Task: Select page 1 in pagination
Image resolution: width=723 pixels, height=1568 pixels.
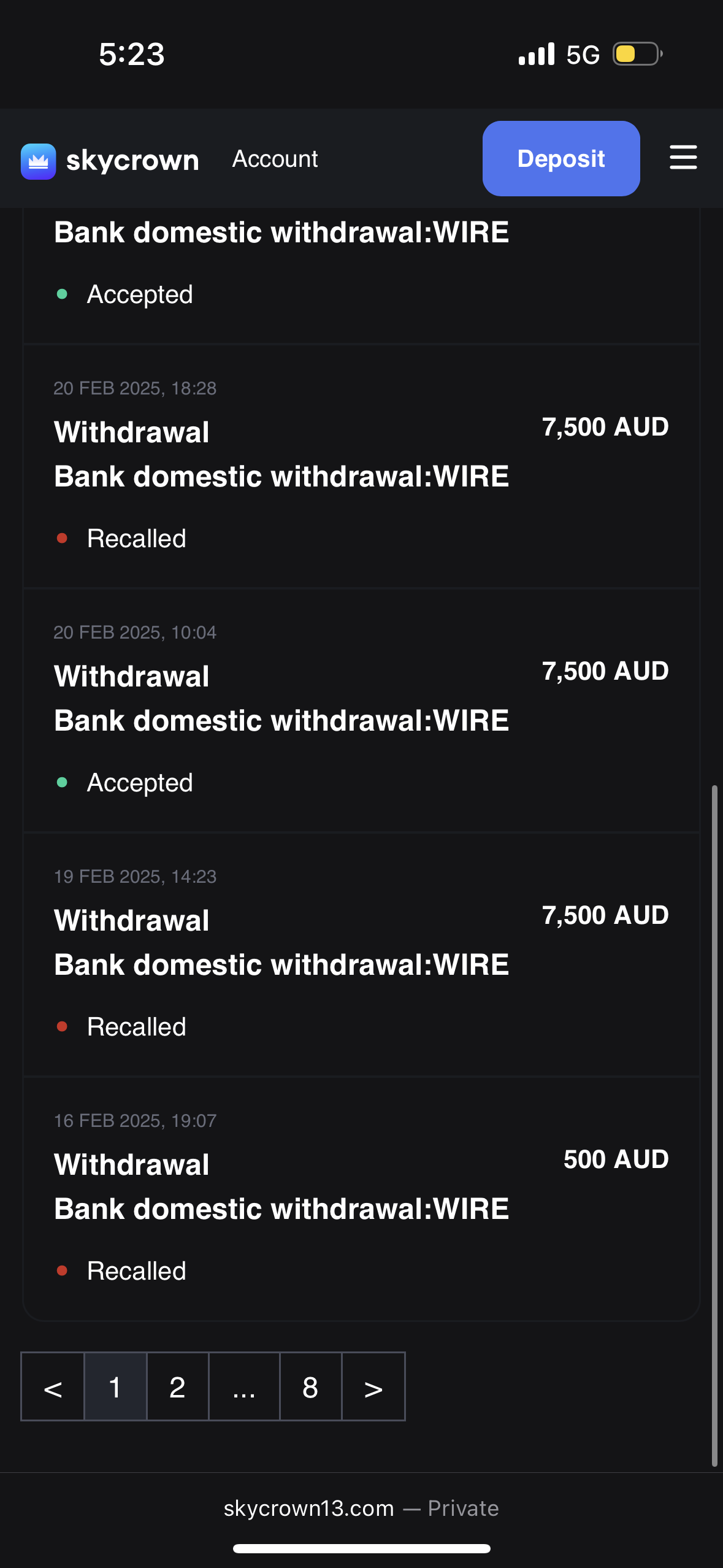Action: coord(115,1386)
